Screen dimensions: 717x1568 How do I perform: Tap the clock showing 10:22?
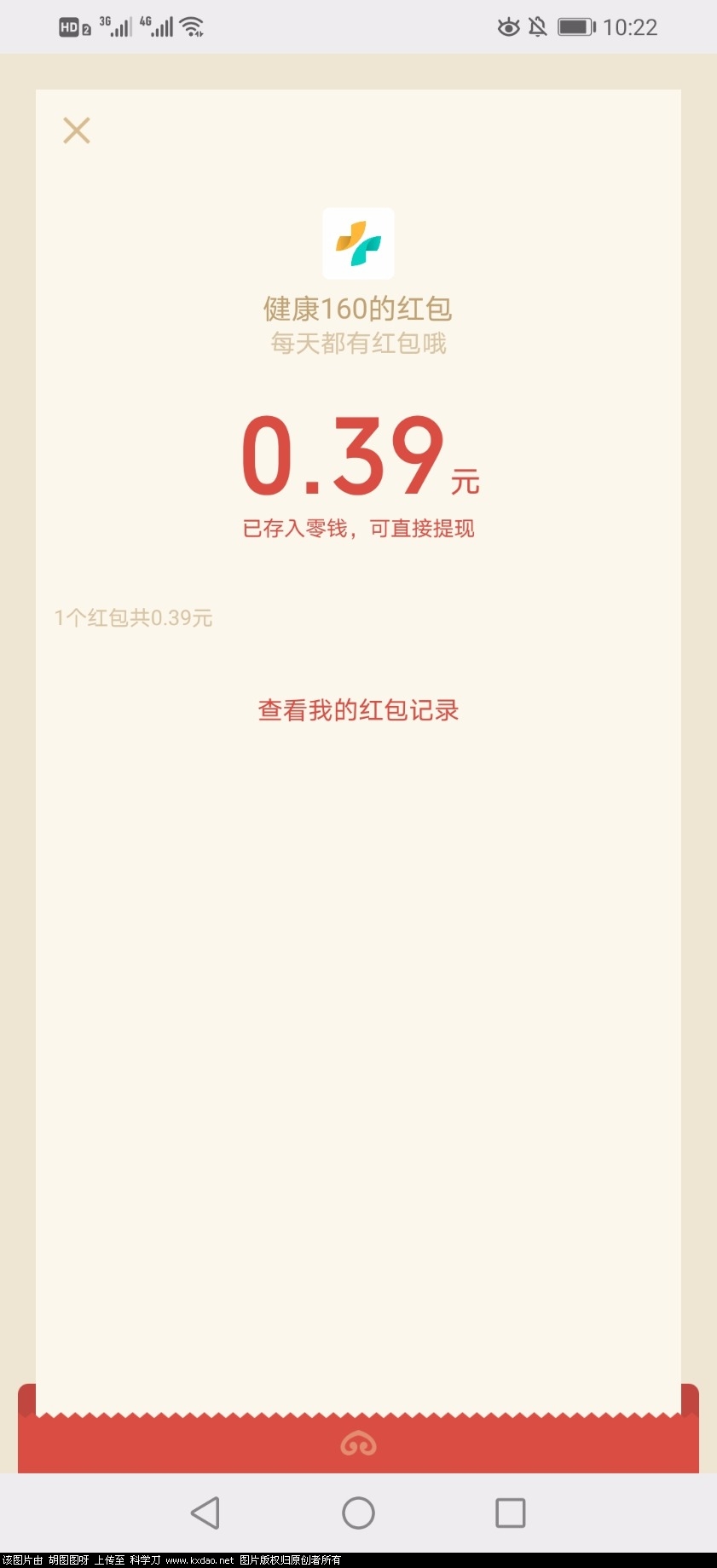coord(629,26)
